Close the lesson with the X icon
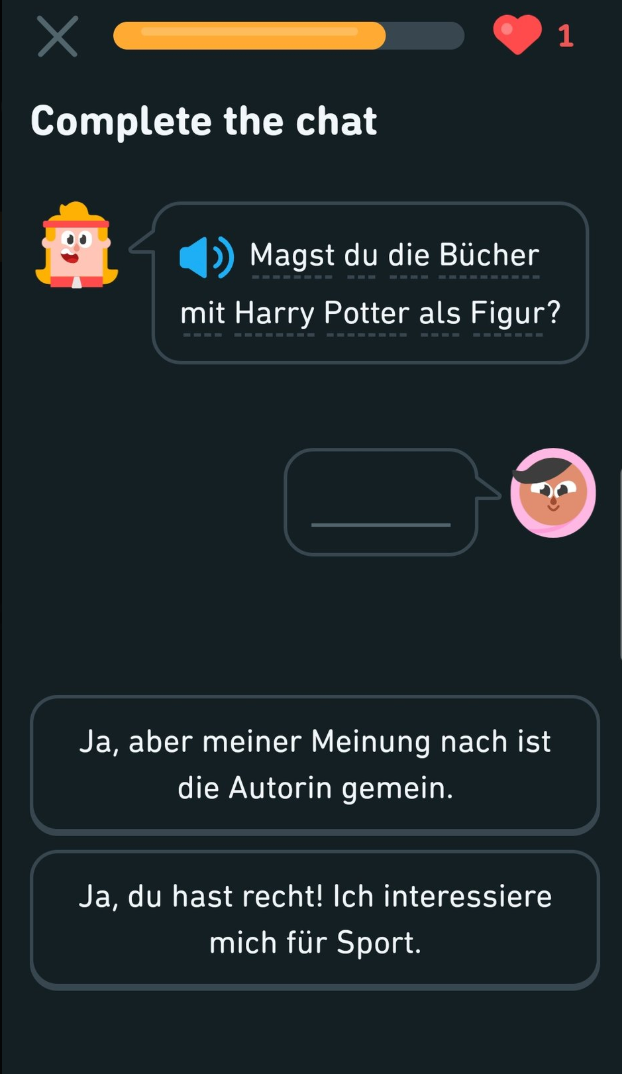The height and width of the screenshot is (1074, 622). point(58,37)
